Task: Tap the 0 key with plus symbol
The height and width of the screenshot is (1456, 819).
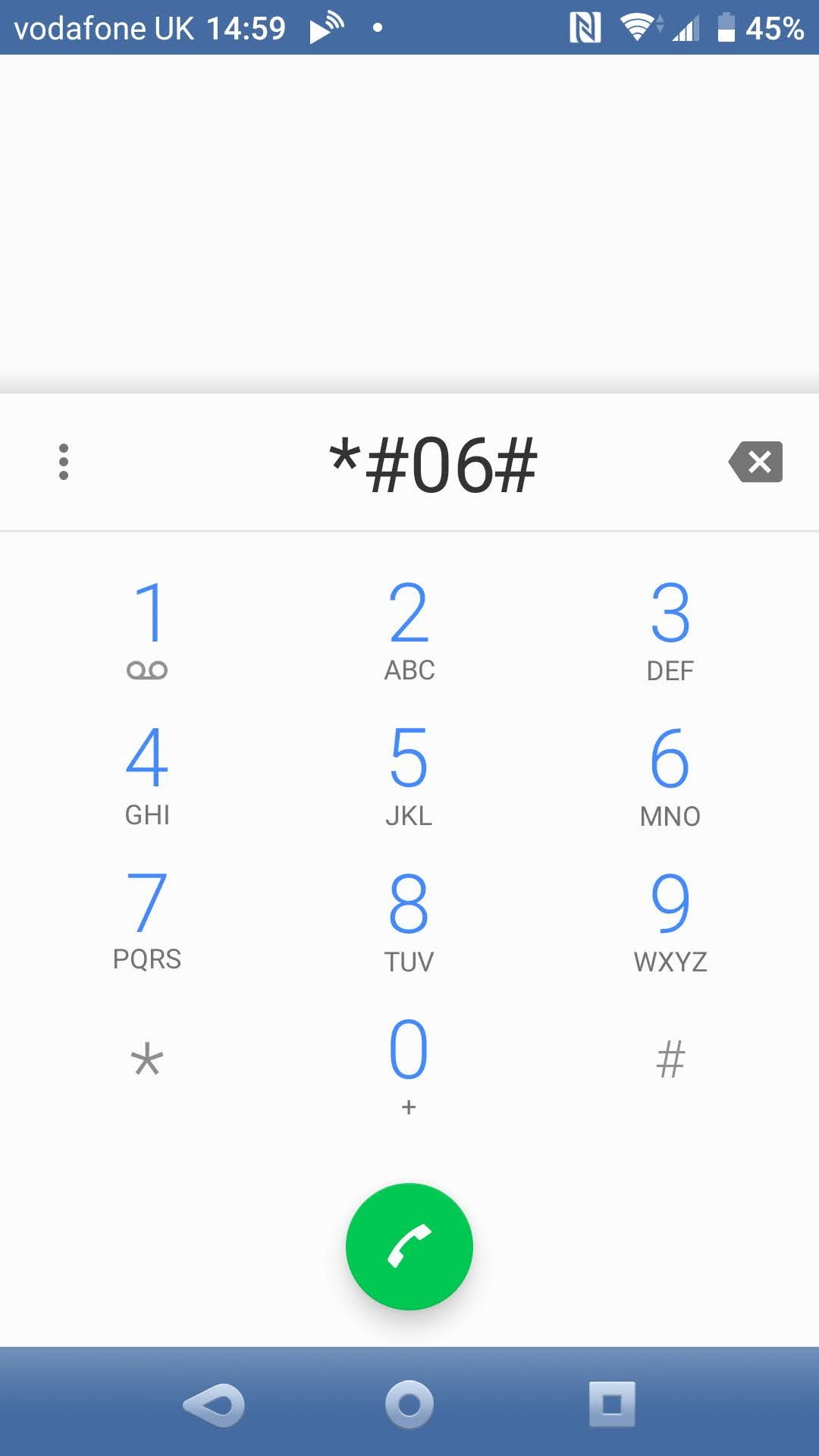Action: pos(409,1060)
